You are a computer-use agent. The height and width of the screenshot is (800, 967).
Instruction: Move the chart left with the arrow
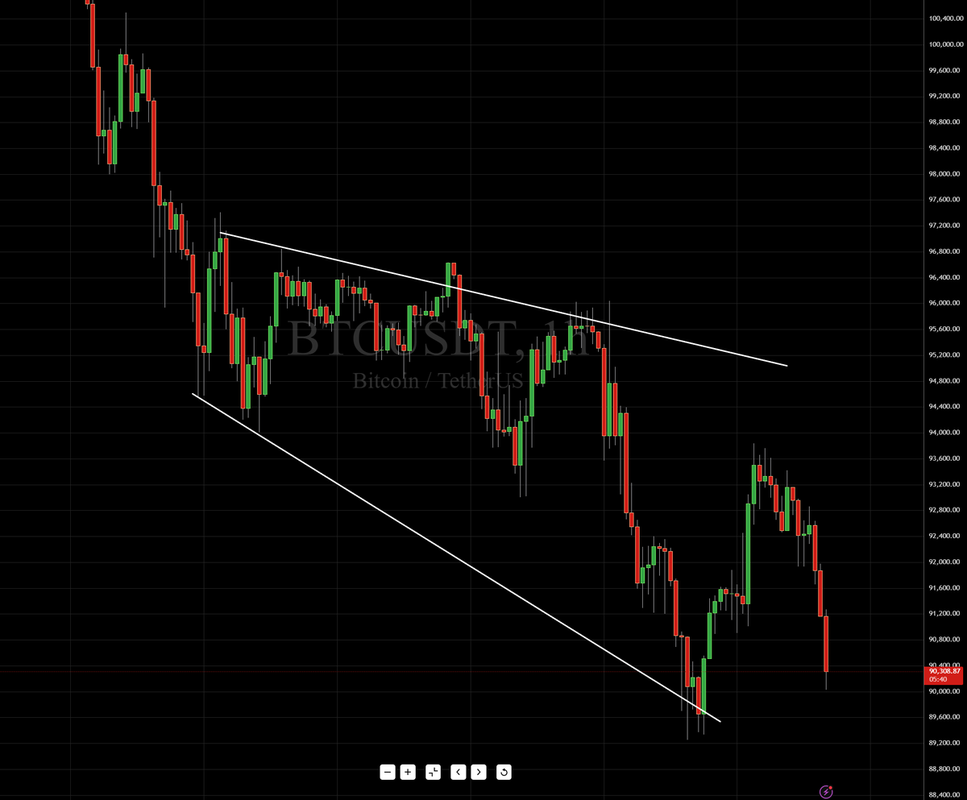coord(458,771)
